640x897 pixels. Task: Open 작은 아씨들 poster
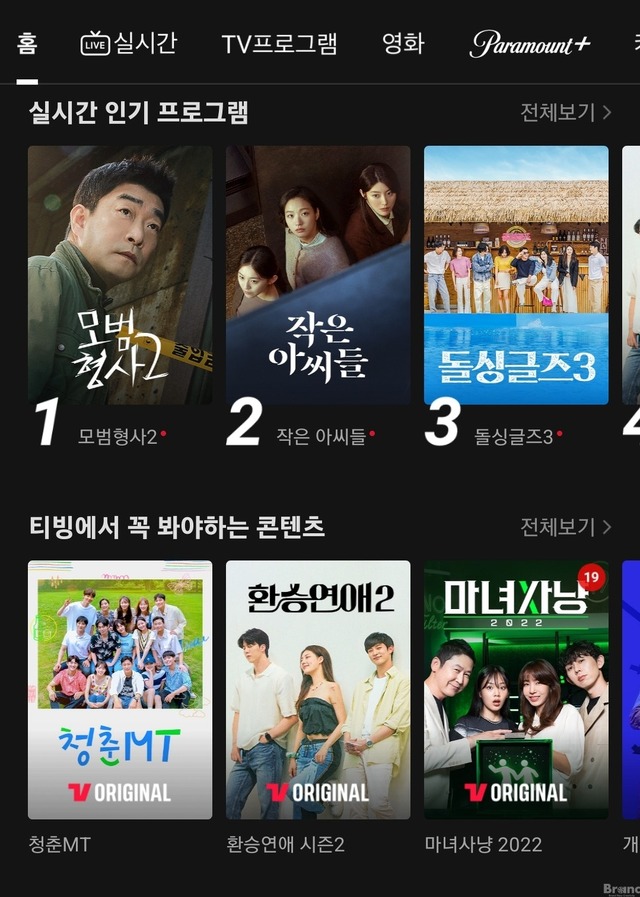(318, 275)
